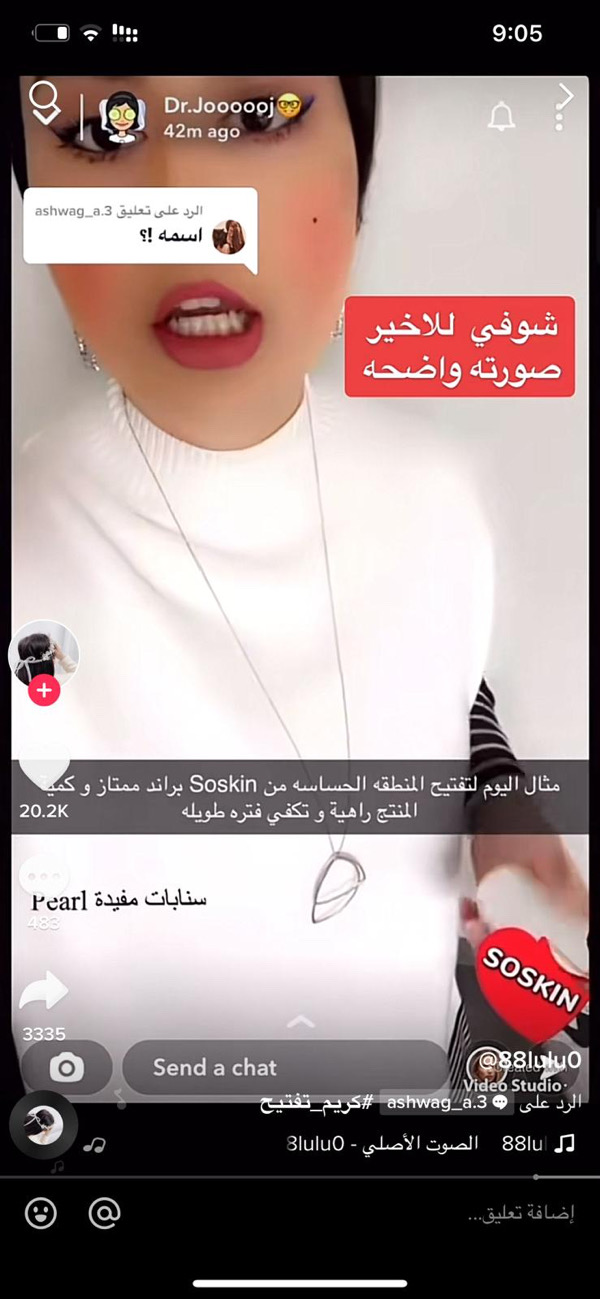Focus the Send a chat field
This screenshot has height=1299, width=600.
click(x=285, y=1067)
